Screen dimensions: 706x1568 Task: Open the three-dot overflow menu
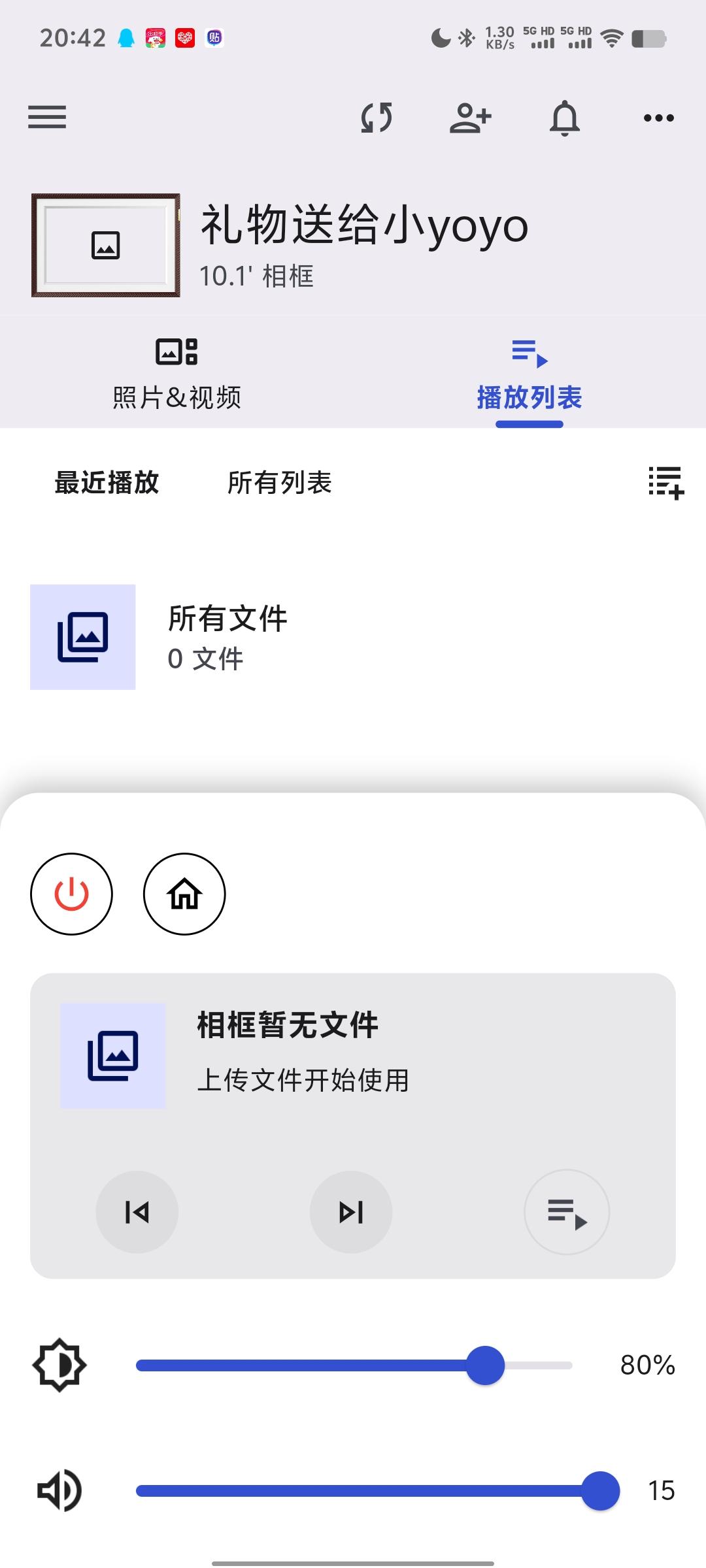[x=659, y=118]
